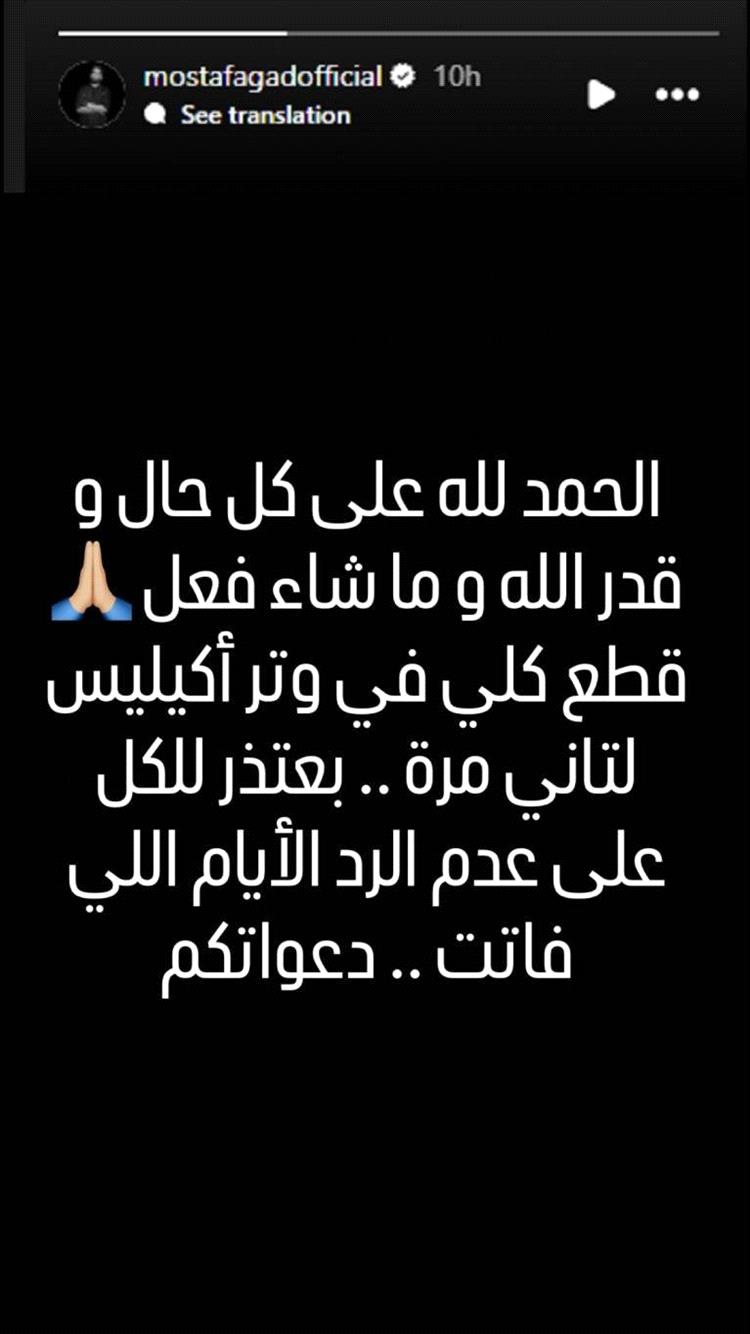Open mostafagadofficial's profile picture
Viewport: 750px width, 1334px height.
[x=92, y=95]
